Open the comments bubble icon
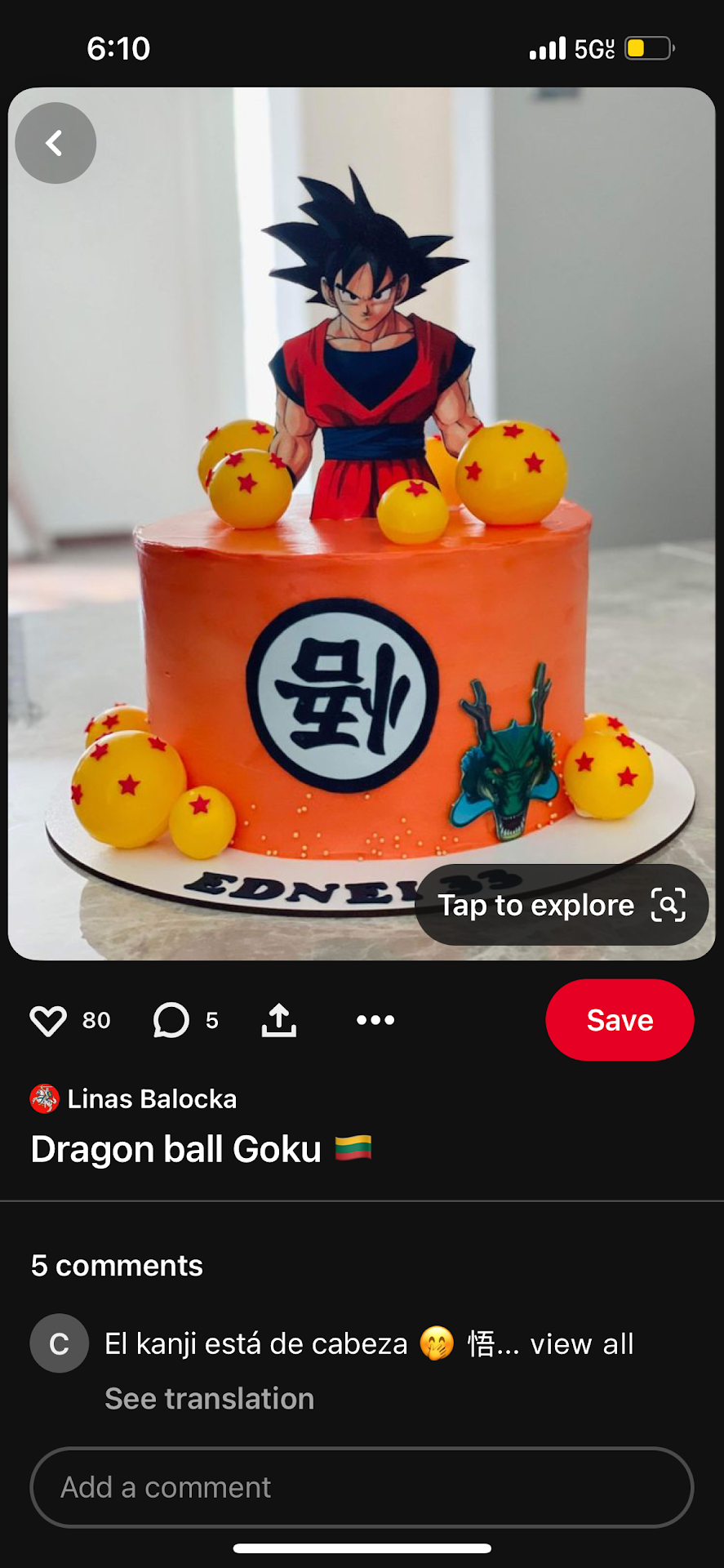Image resolution: width=724 pixels, height=1568 pixels. point(171,1020)
